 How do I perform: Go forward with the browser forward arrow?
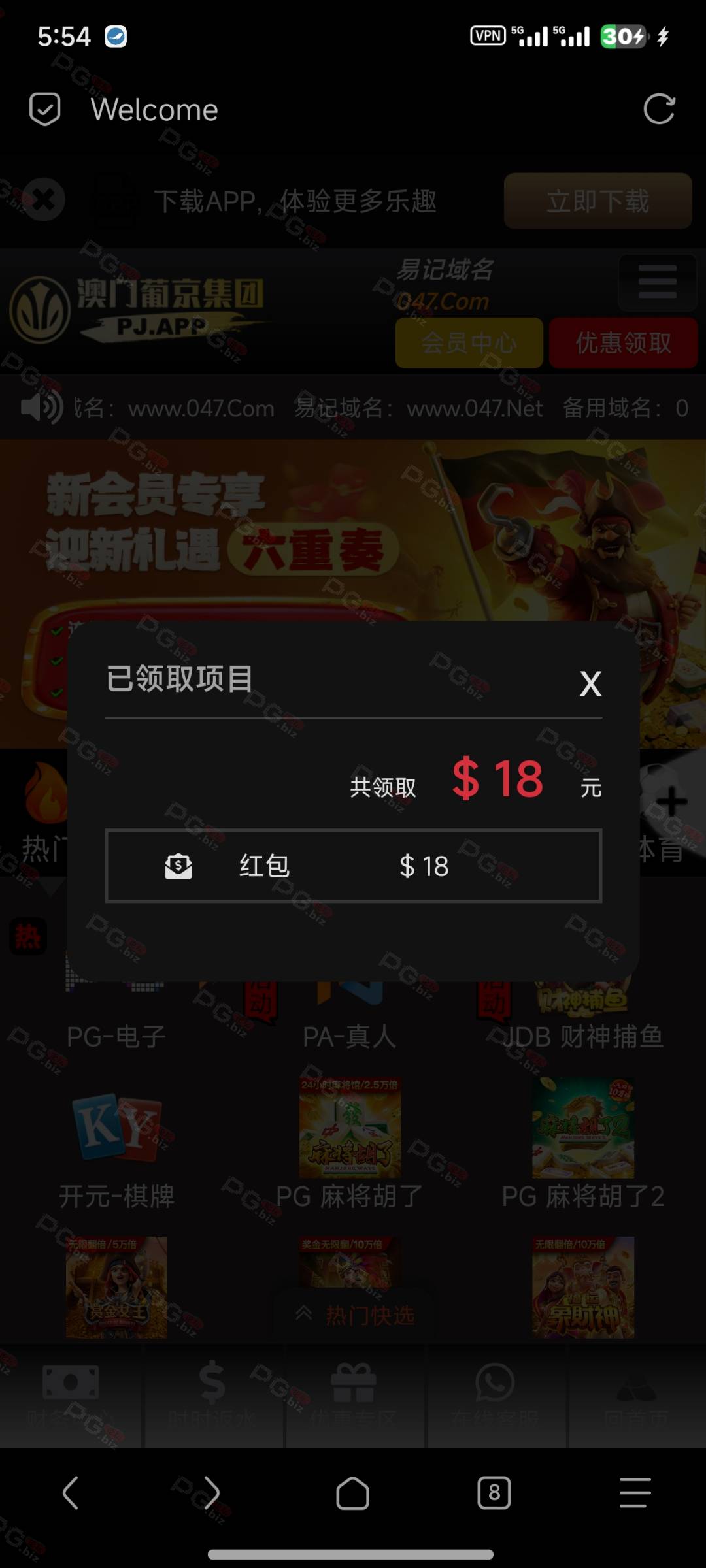pos(212,1493)
